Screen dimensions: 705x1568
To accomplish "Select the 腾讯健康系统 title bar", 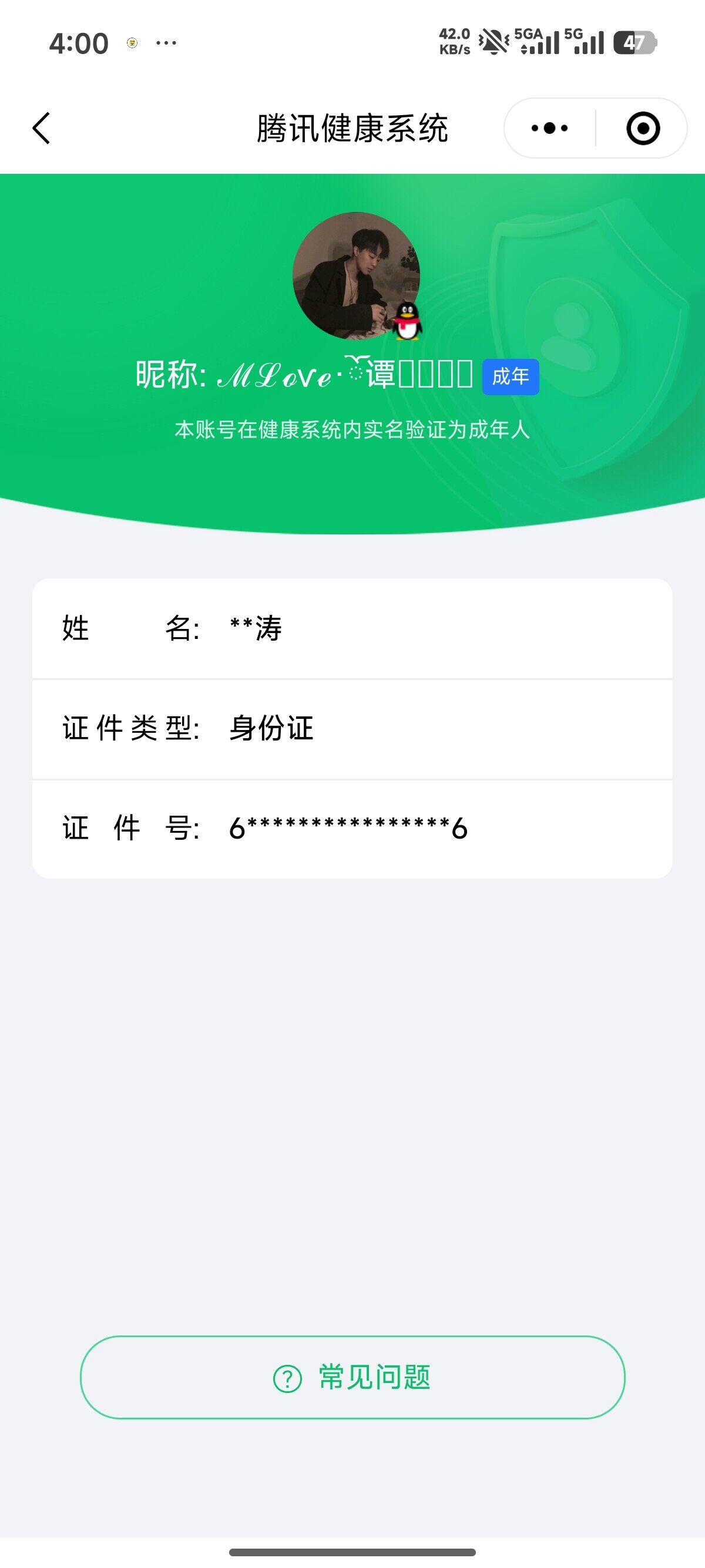I will tap(352, 128).
